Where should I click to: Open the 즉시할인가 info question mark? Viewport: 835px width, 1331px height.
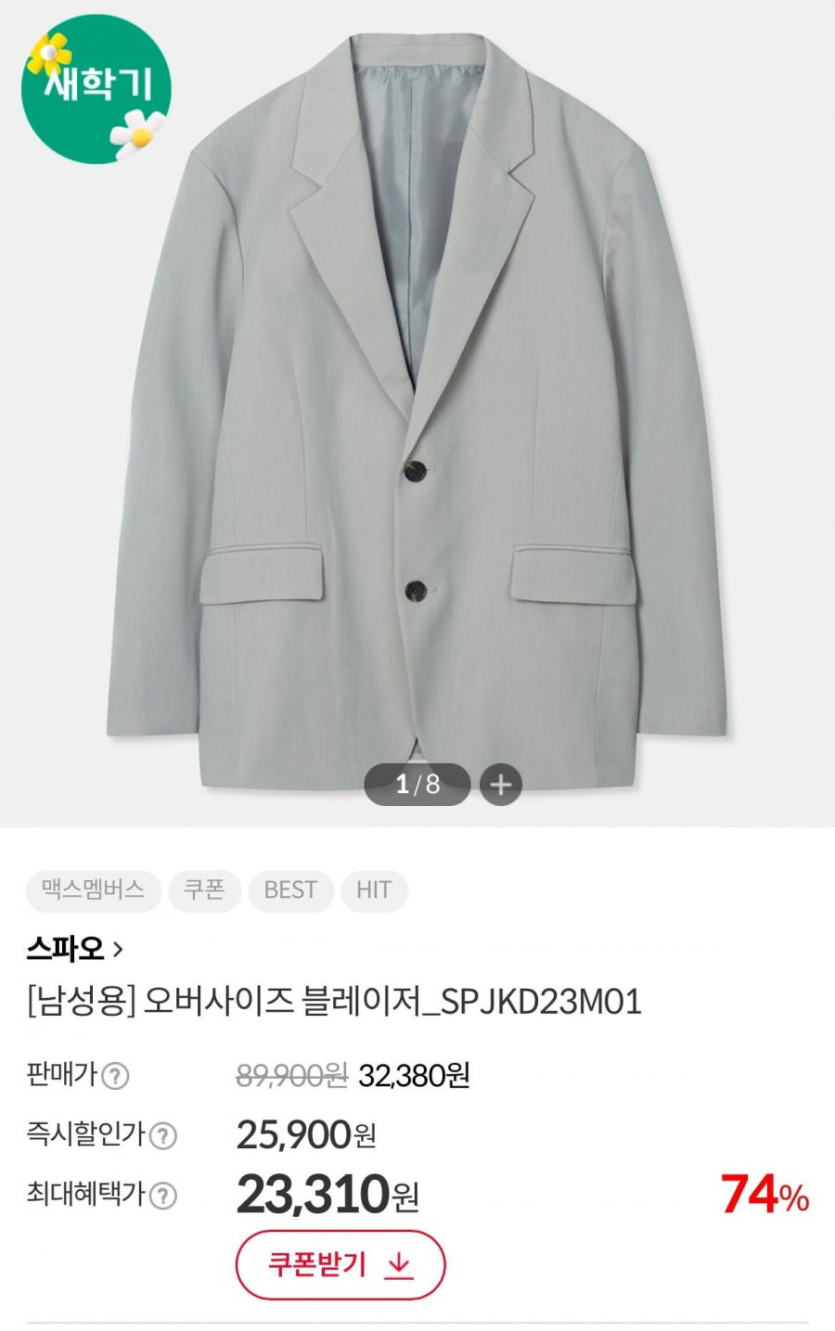[x=165, y=1136]
